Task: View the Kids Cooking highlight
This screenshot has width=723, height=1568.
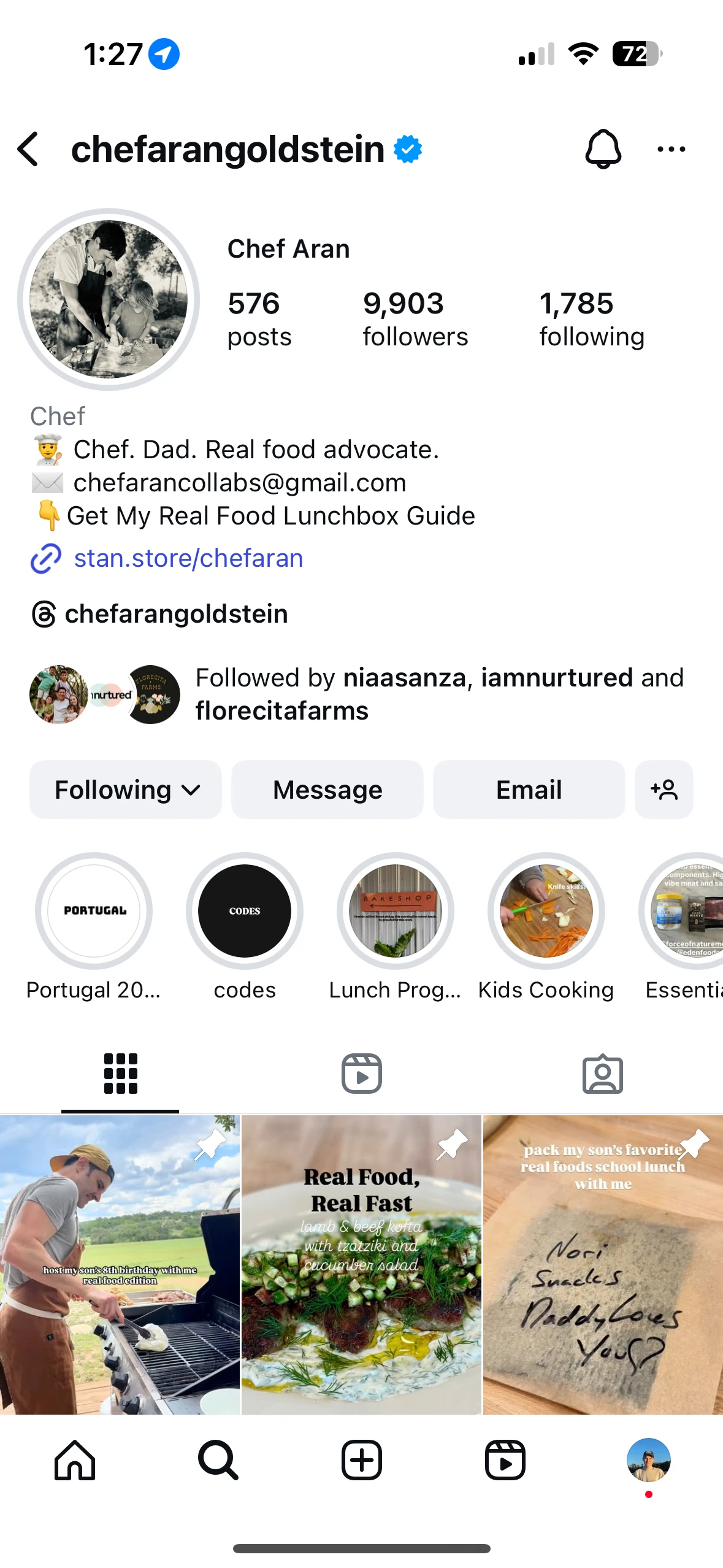Action: pos(546,911)
